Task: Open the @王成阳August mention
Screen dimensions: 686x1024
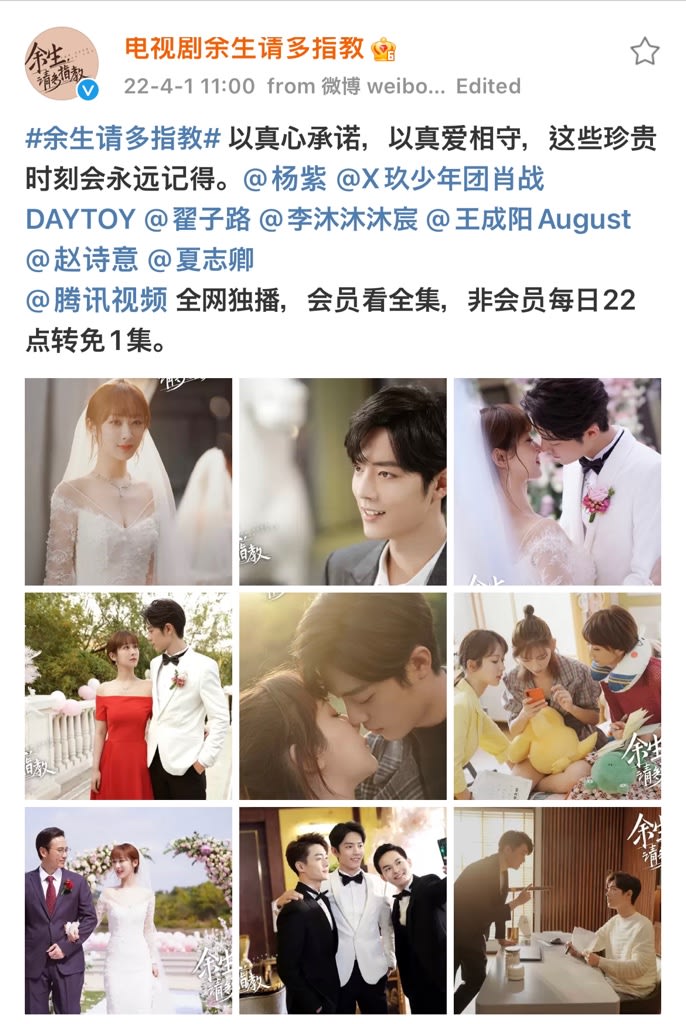Action: [528, 219]
